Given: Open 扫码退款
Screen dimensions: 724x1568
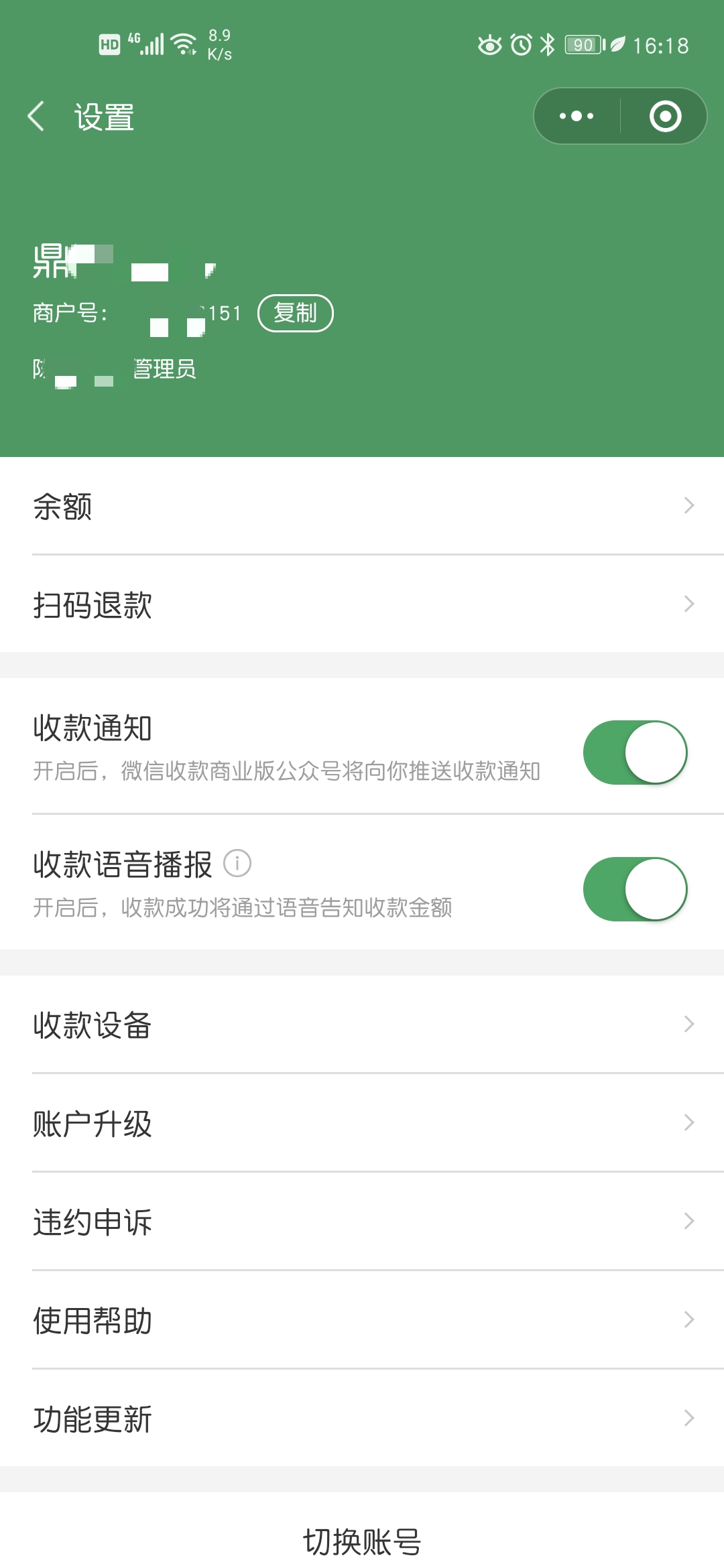Looking at the screenshot, I should pos(362,604).
